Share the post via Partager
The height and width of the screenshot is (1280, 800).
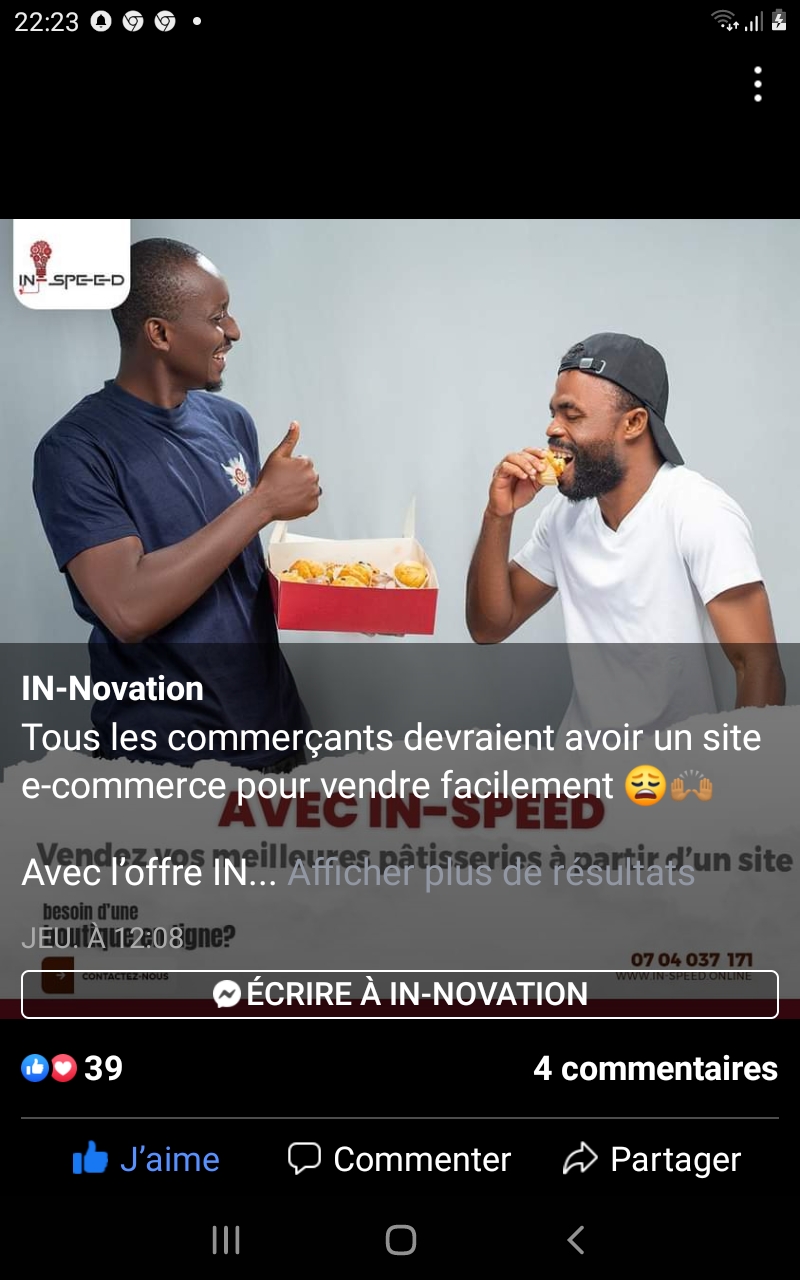tap(652, 1159)
